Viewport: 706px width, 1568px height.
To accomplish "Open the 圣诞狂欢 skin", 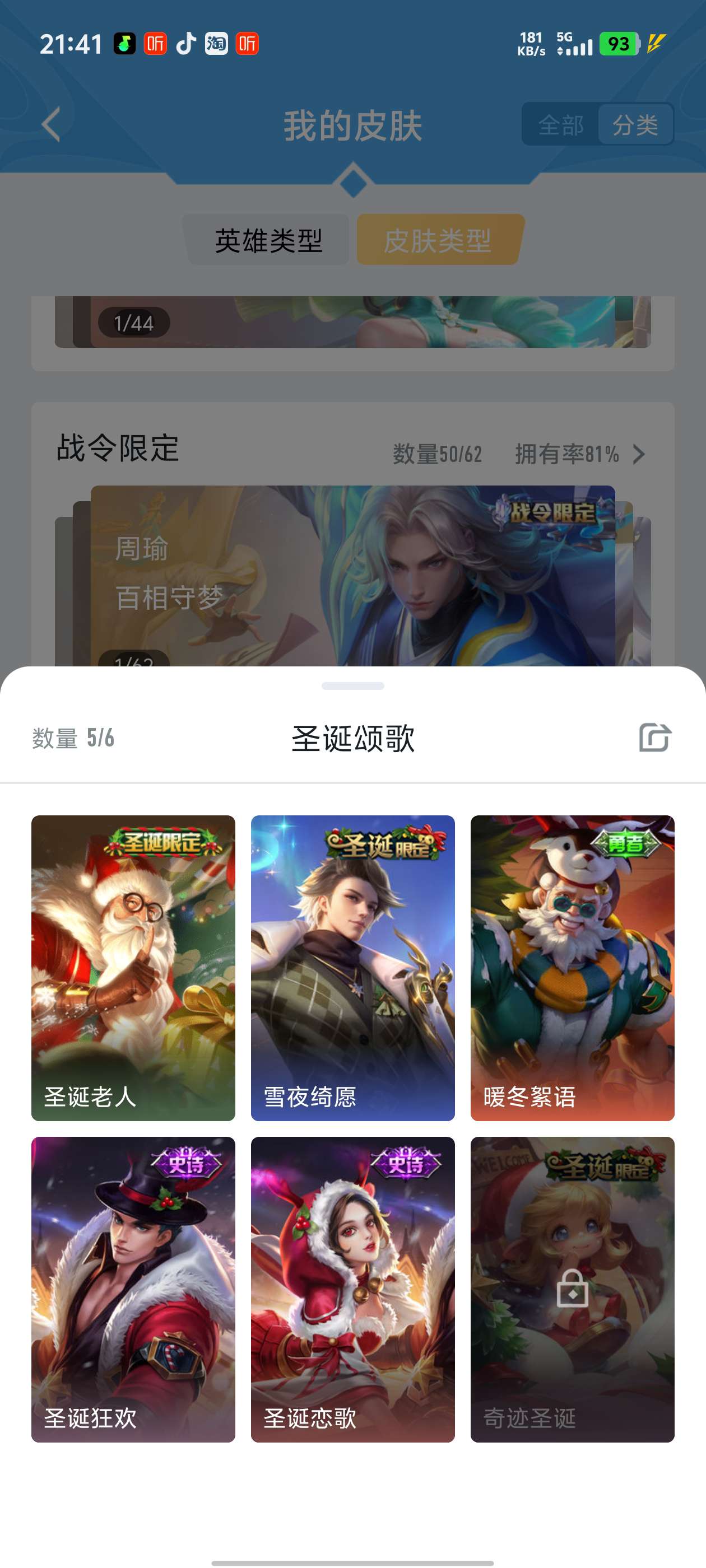I will pyautogui.click(x=133, y=1289).
